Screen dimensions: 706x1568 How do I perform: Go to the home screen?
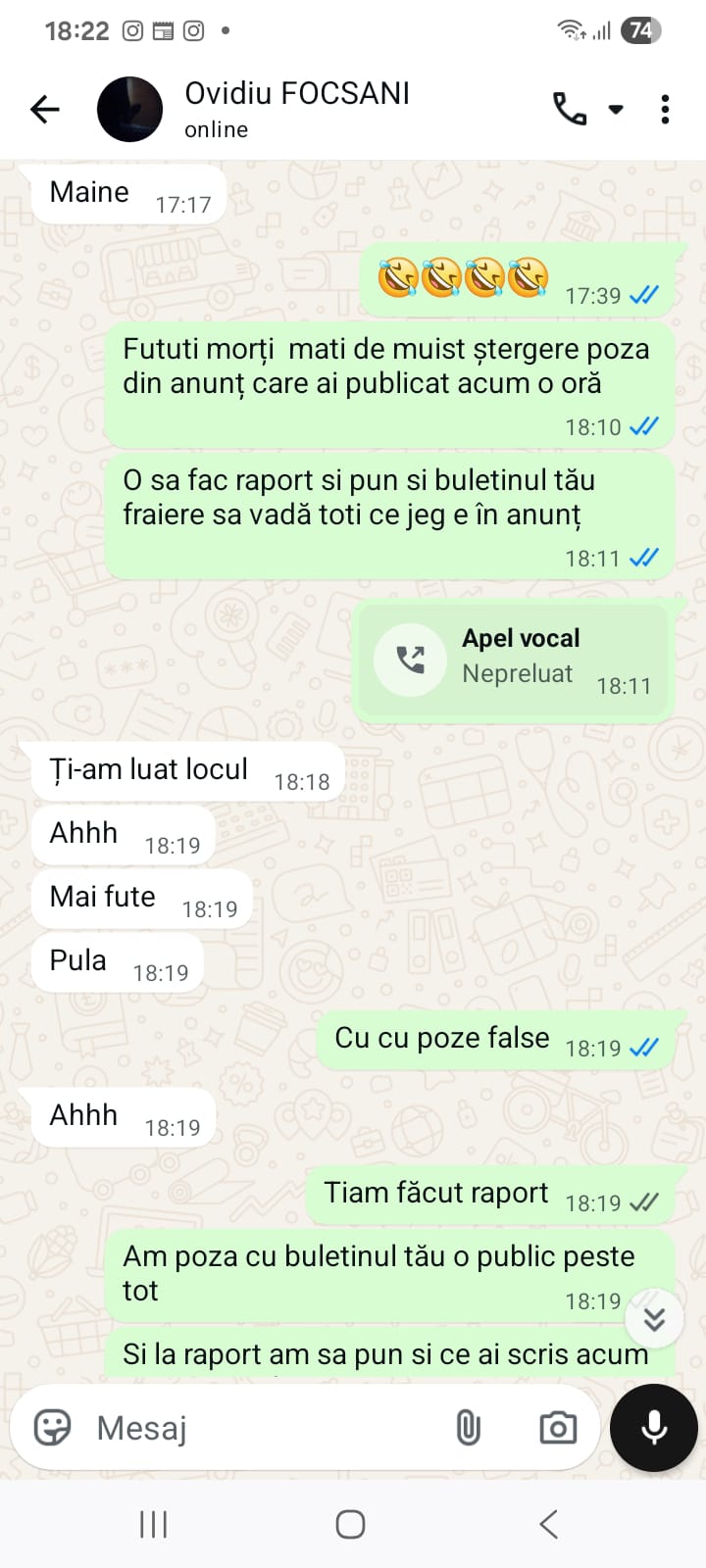pos(350,1524)
